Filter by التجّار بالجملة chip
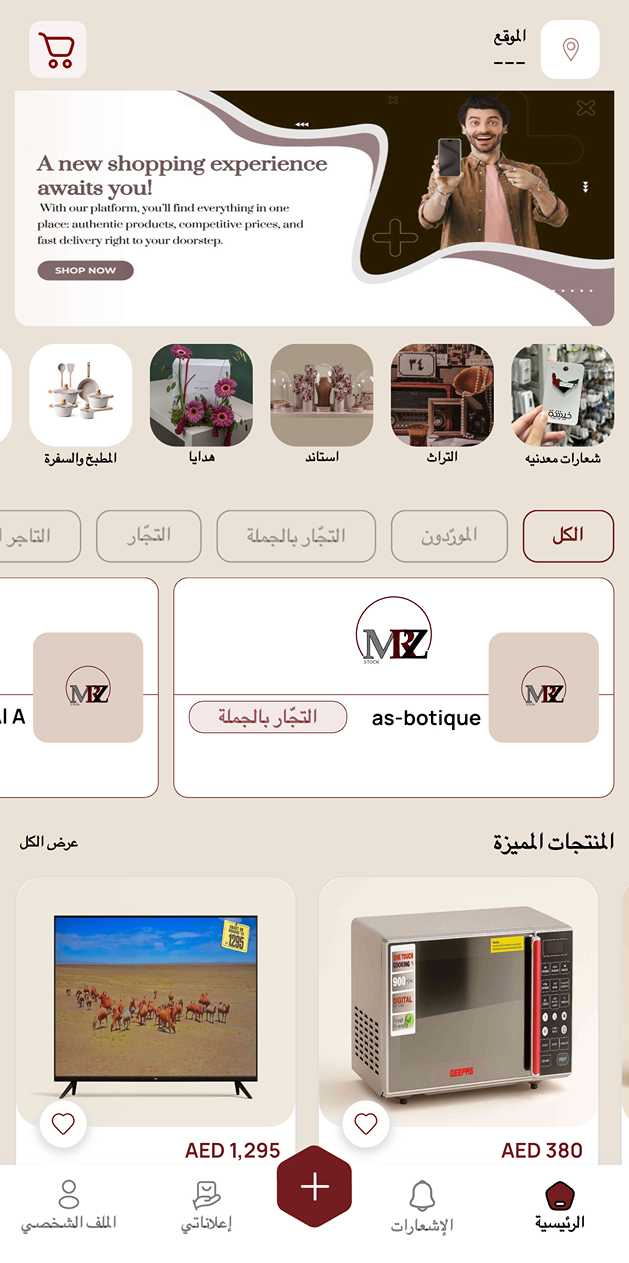 296,536
